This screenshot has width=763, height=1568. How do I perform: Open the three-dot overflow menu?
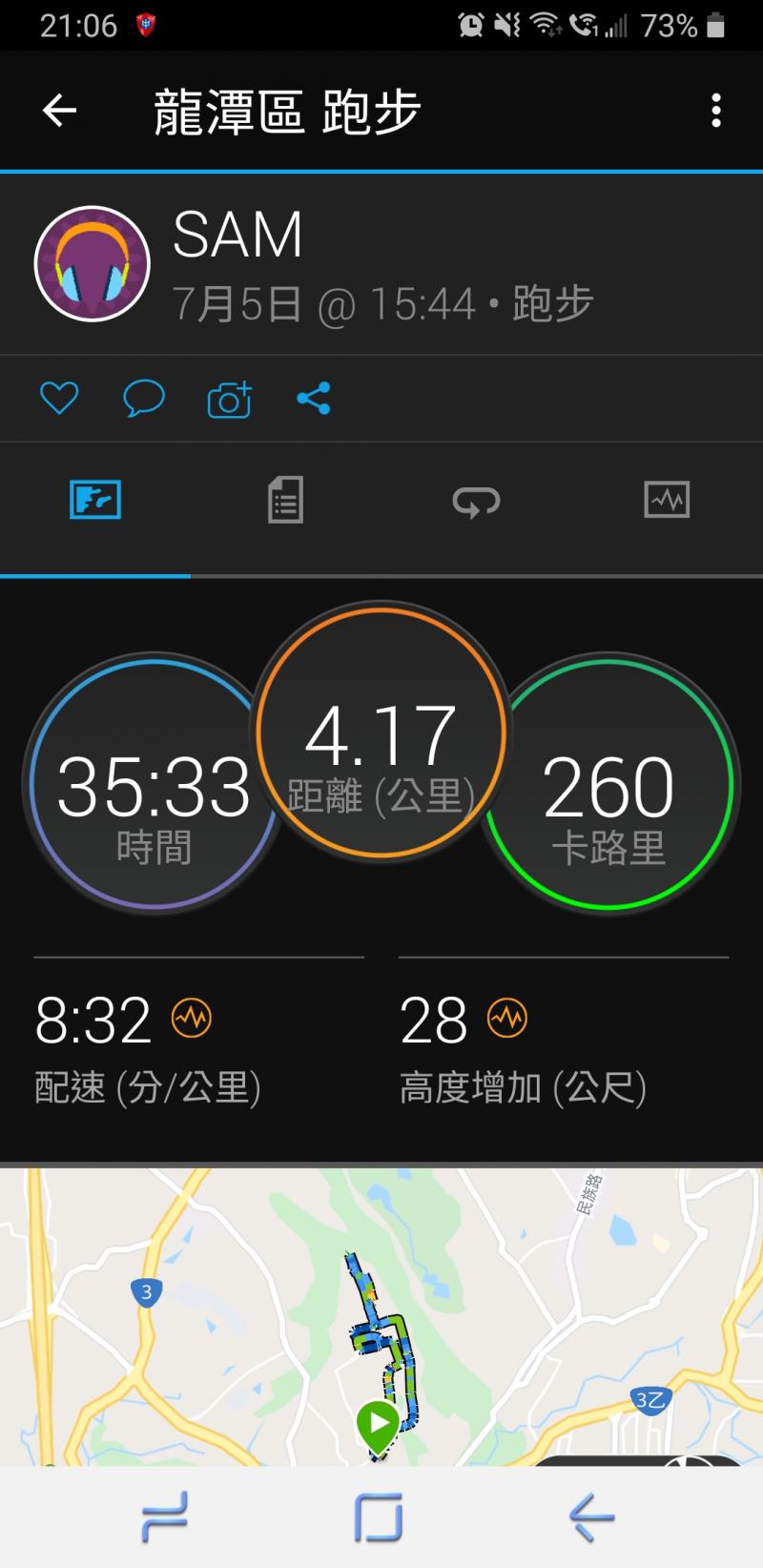pos(716,112)
